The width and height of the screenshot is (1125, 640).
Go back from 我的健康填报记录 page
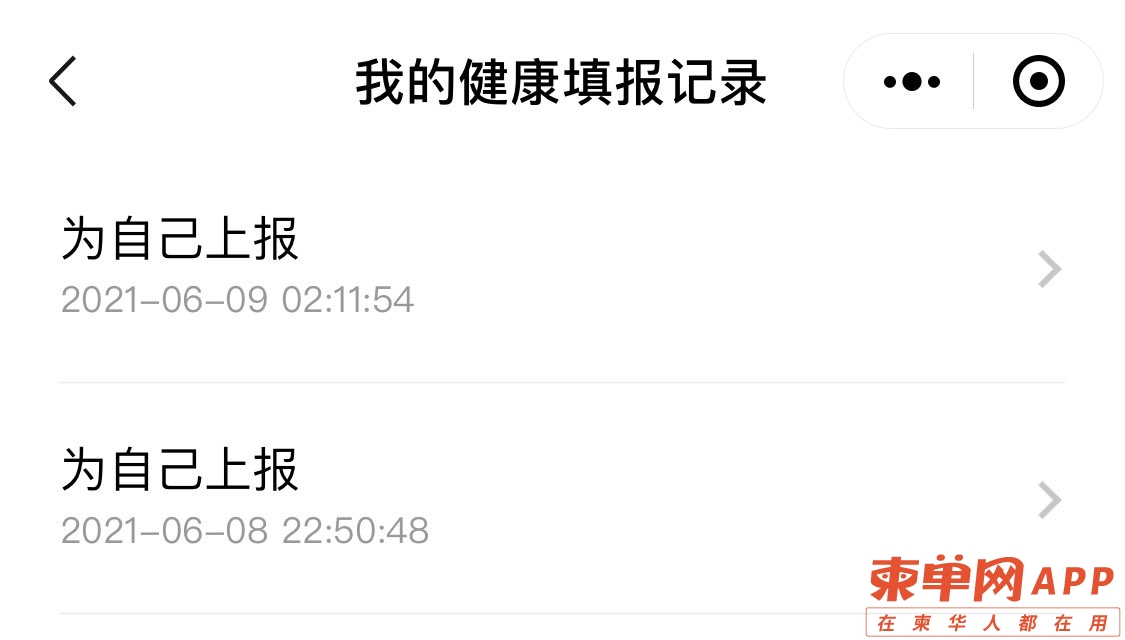point(63,82)
